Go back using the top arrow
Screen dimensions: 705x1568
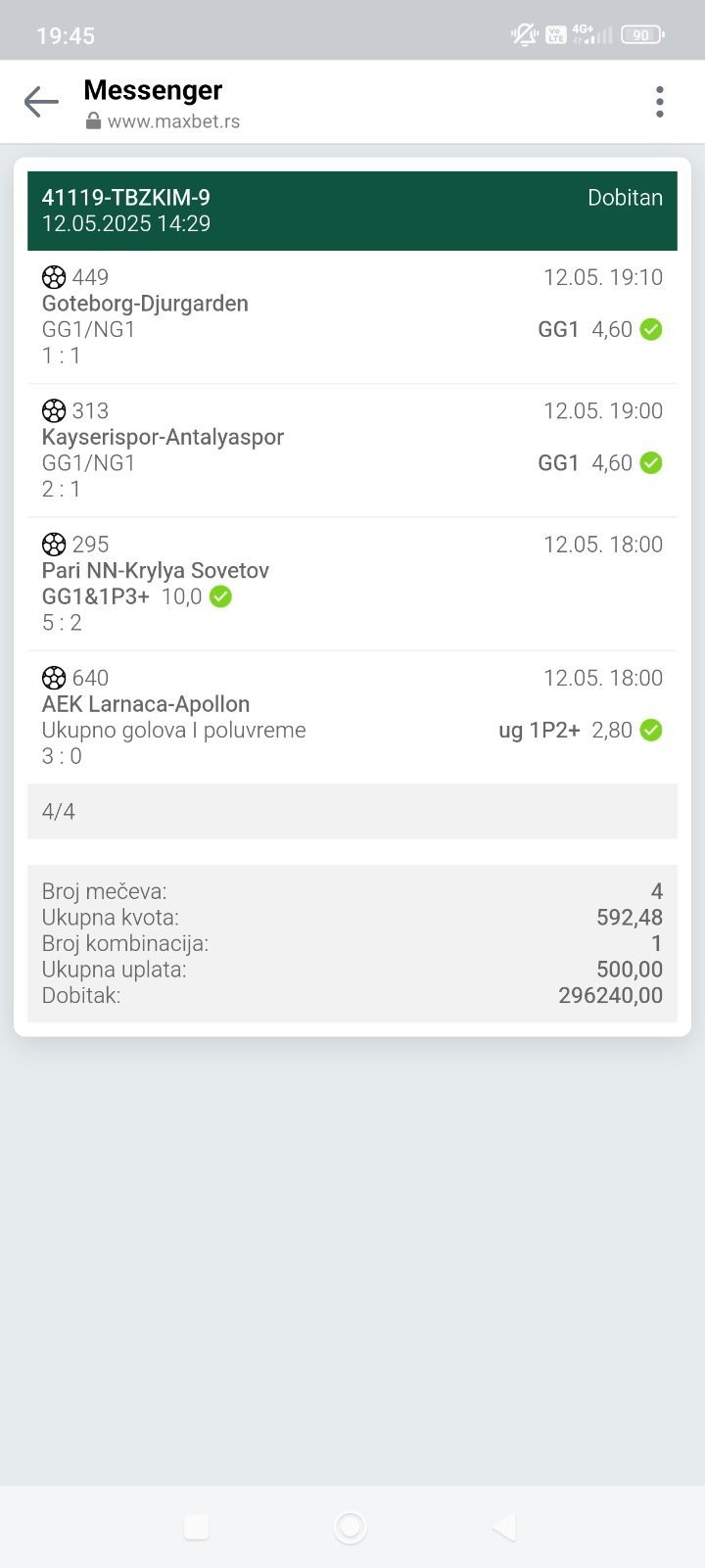[x=41, y=102]
